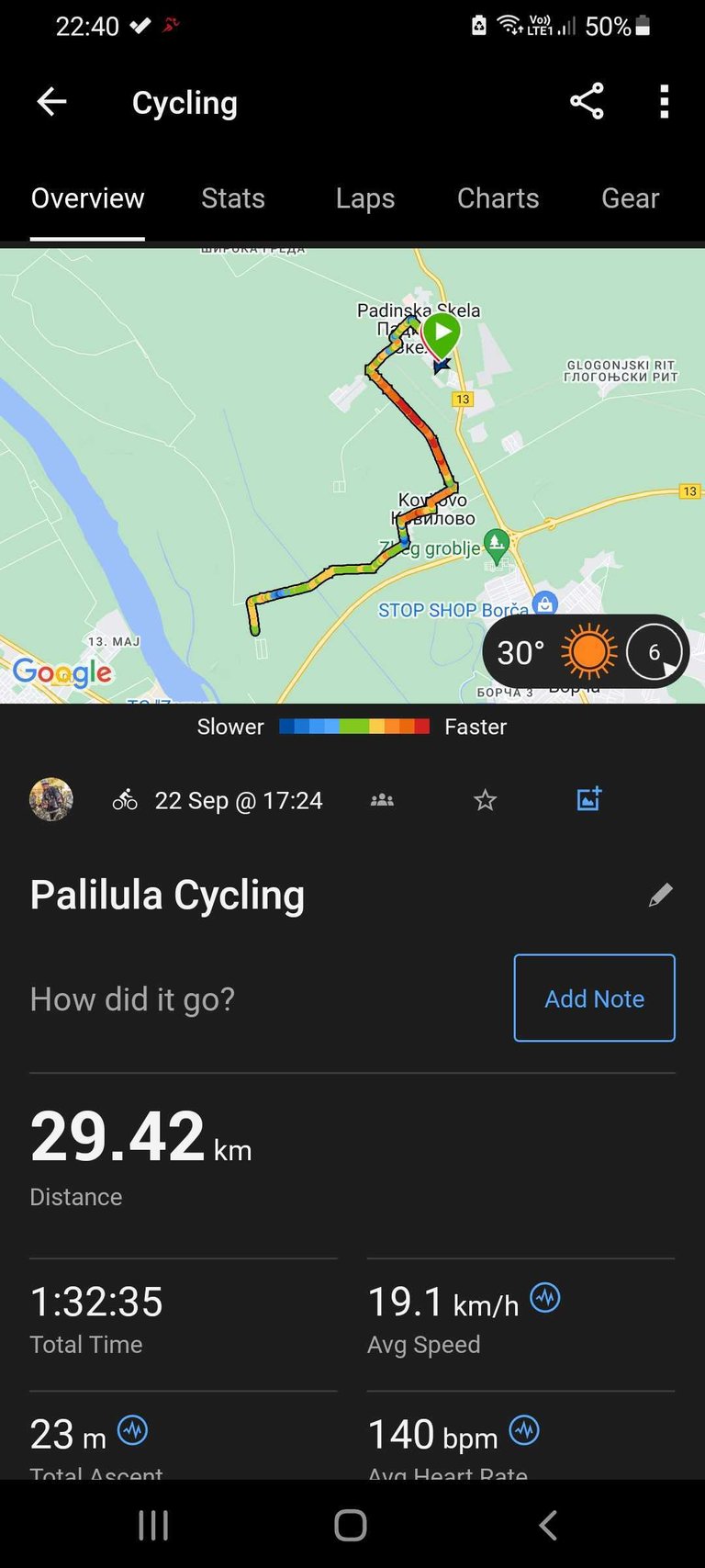Screen dimensions: 705x1568
Task: Open the activity privacy people icon
Action: click(382, 801)
